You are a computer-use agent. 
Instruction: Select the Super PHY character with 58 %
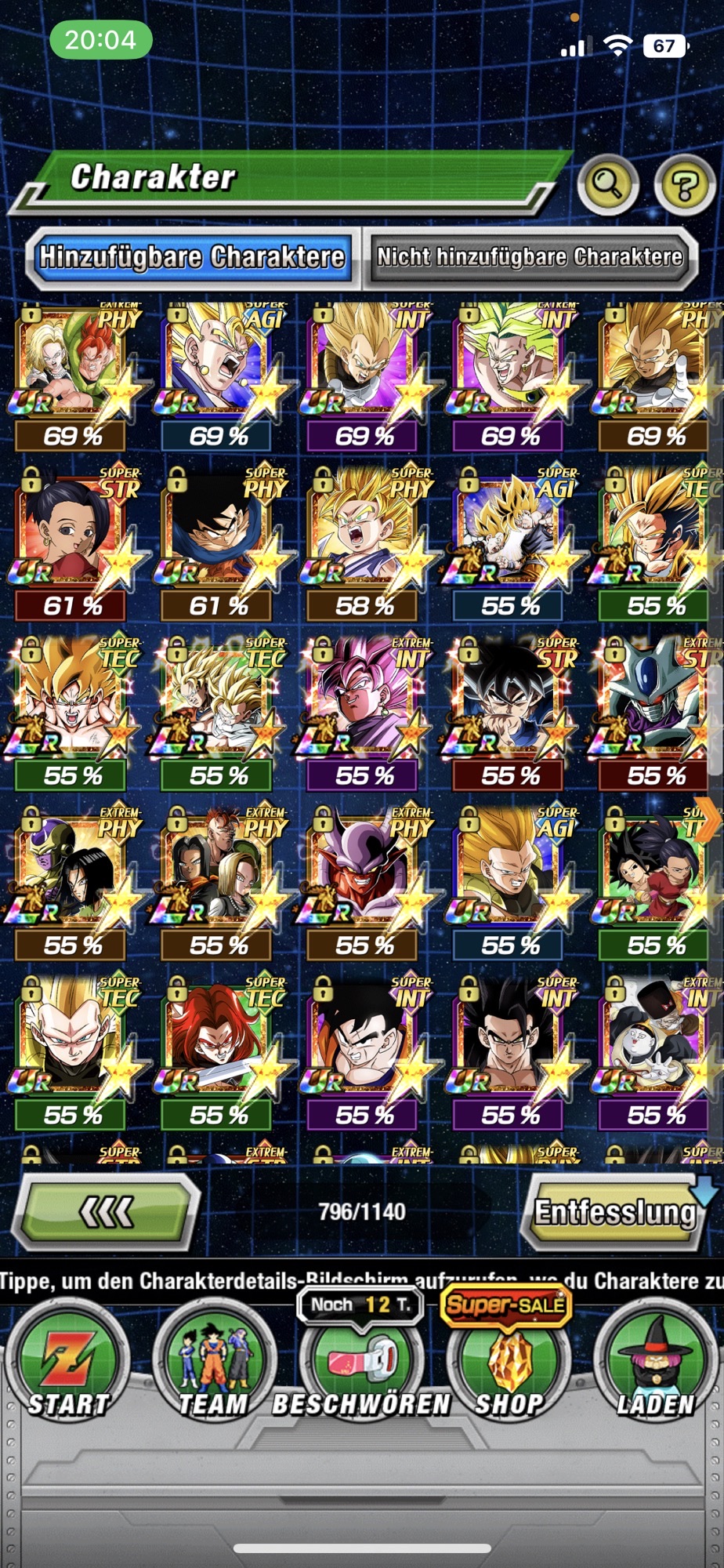point(364,545)
